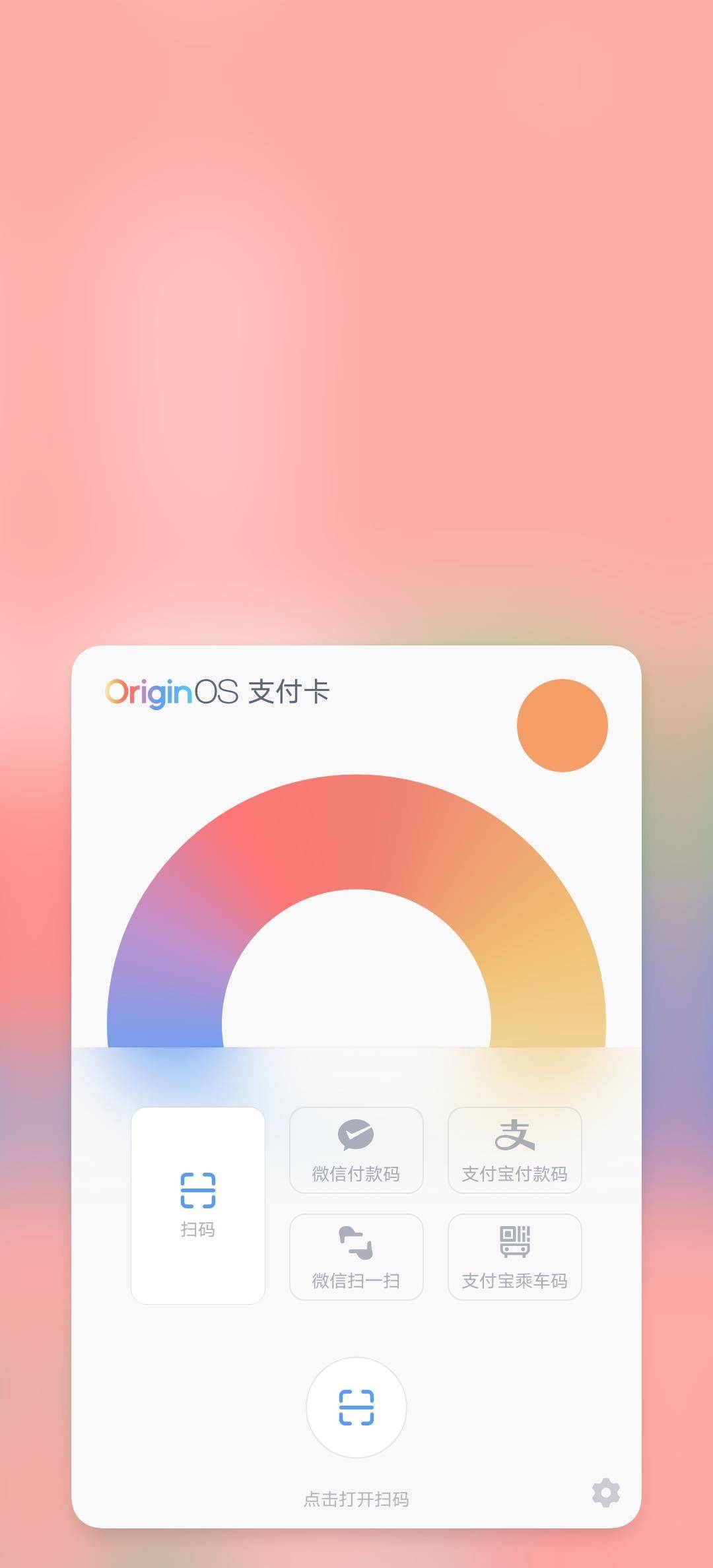Open 支付宝付款码 payment code
This screenshot has width=713, height=1568.
tap(515, 1150)
